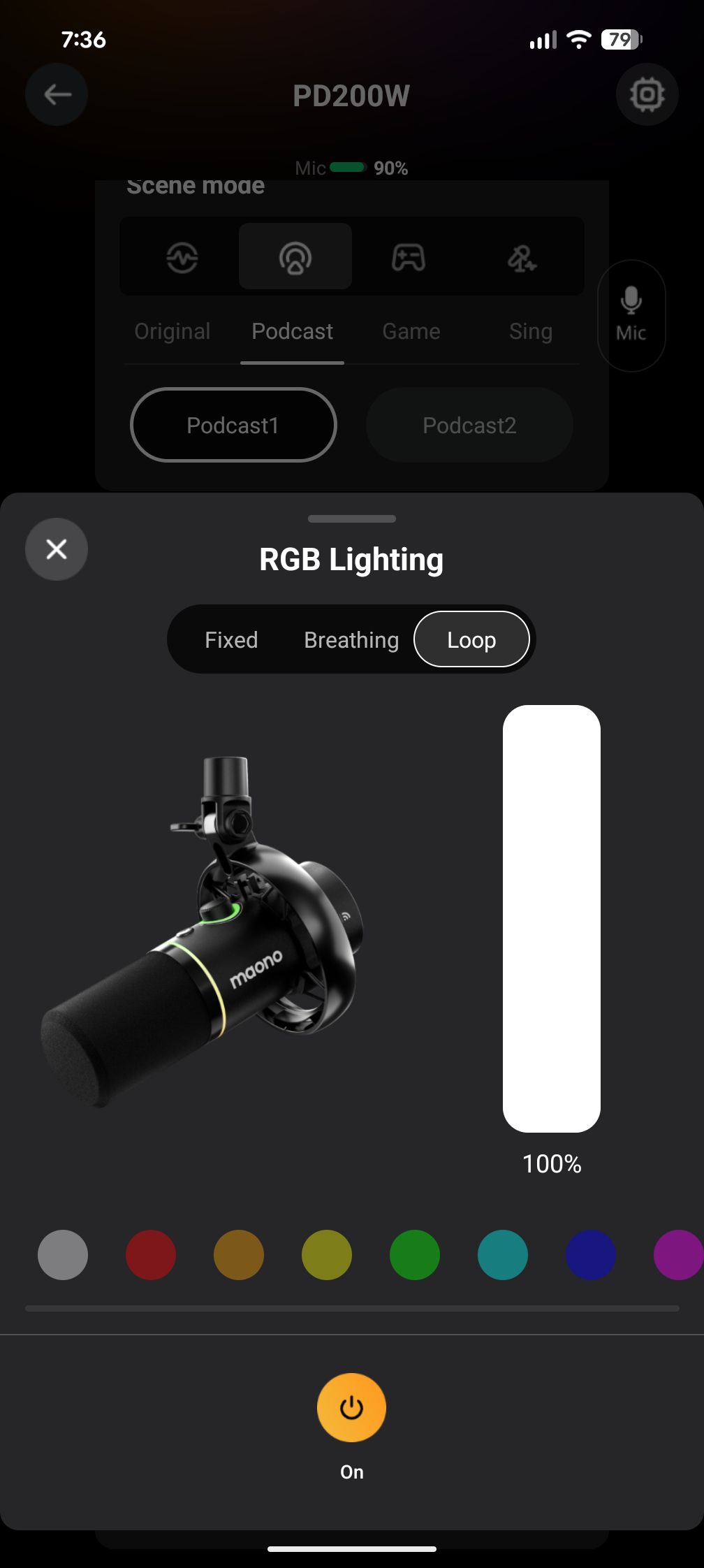The image size is (704, 1568).
Task: Choose the Loop lighting mode
Action: tap(471, 639)
